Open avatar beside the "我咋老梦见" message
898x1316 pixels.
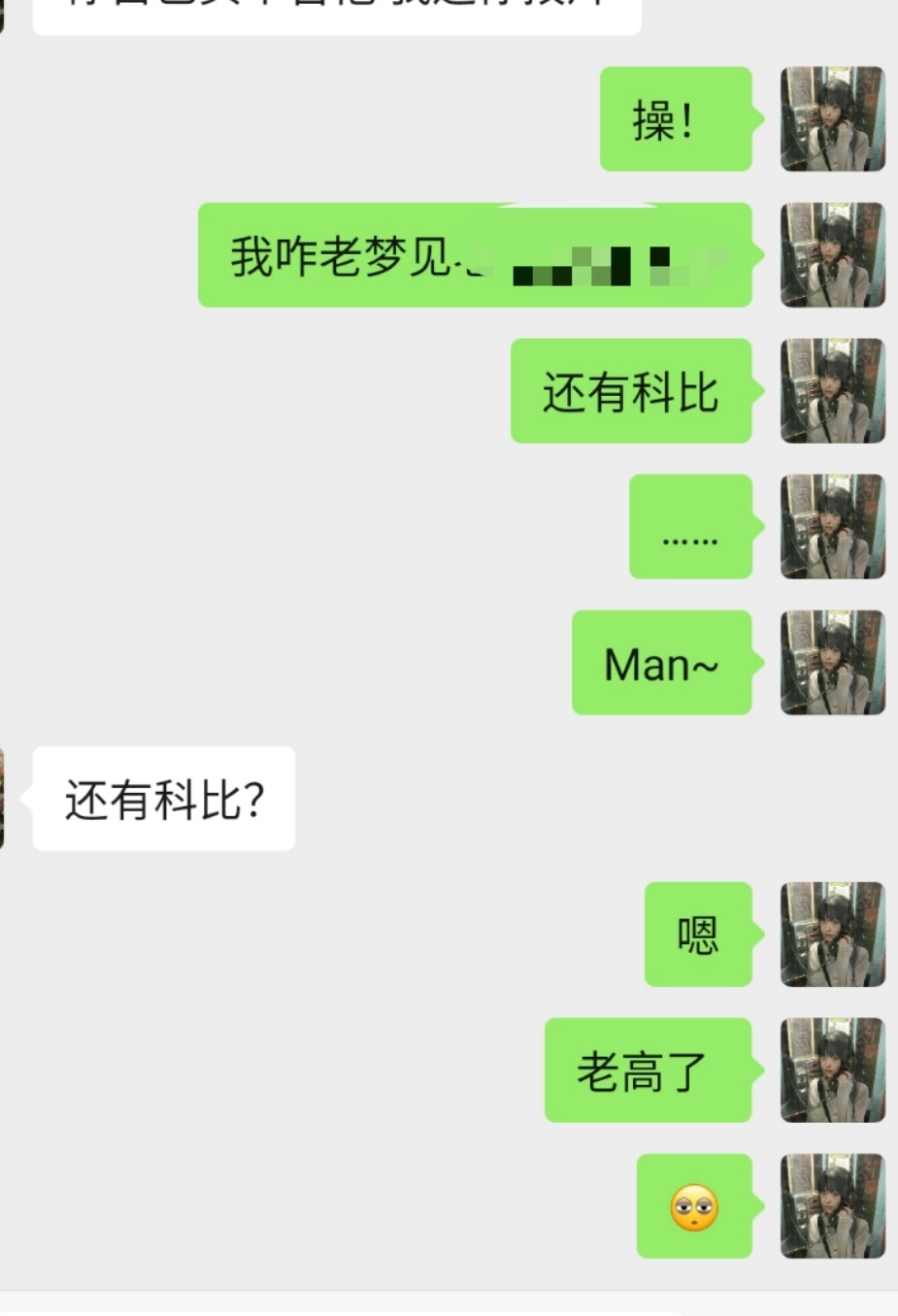point(833,255)
